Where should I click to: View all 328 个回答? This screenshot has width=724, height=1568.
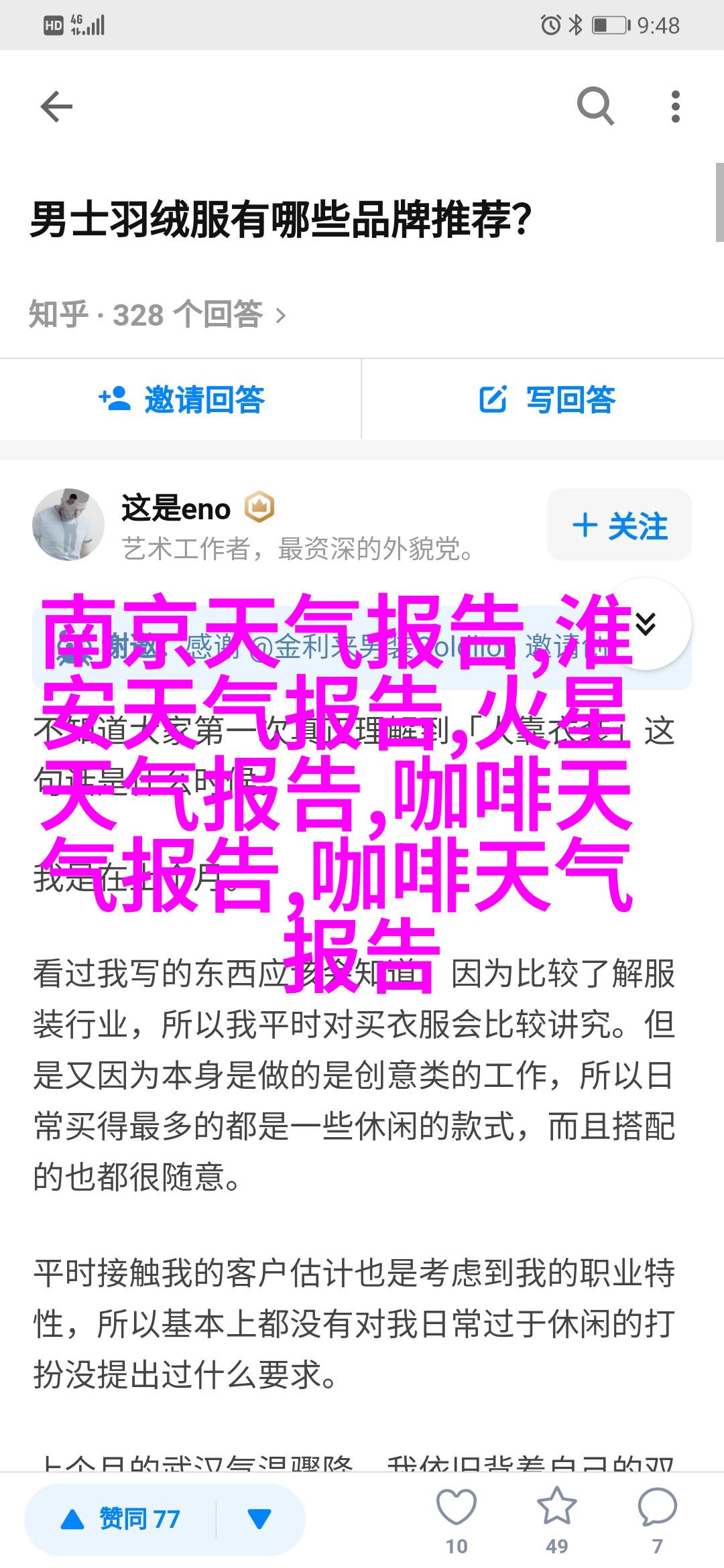point(158,314)
